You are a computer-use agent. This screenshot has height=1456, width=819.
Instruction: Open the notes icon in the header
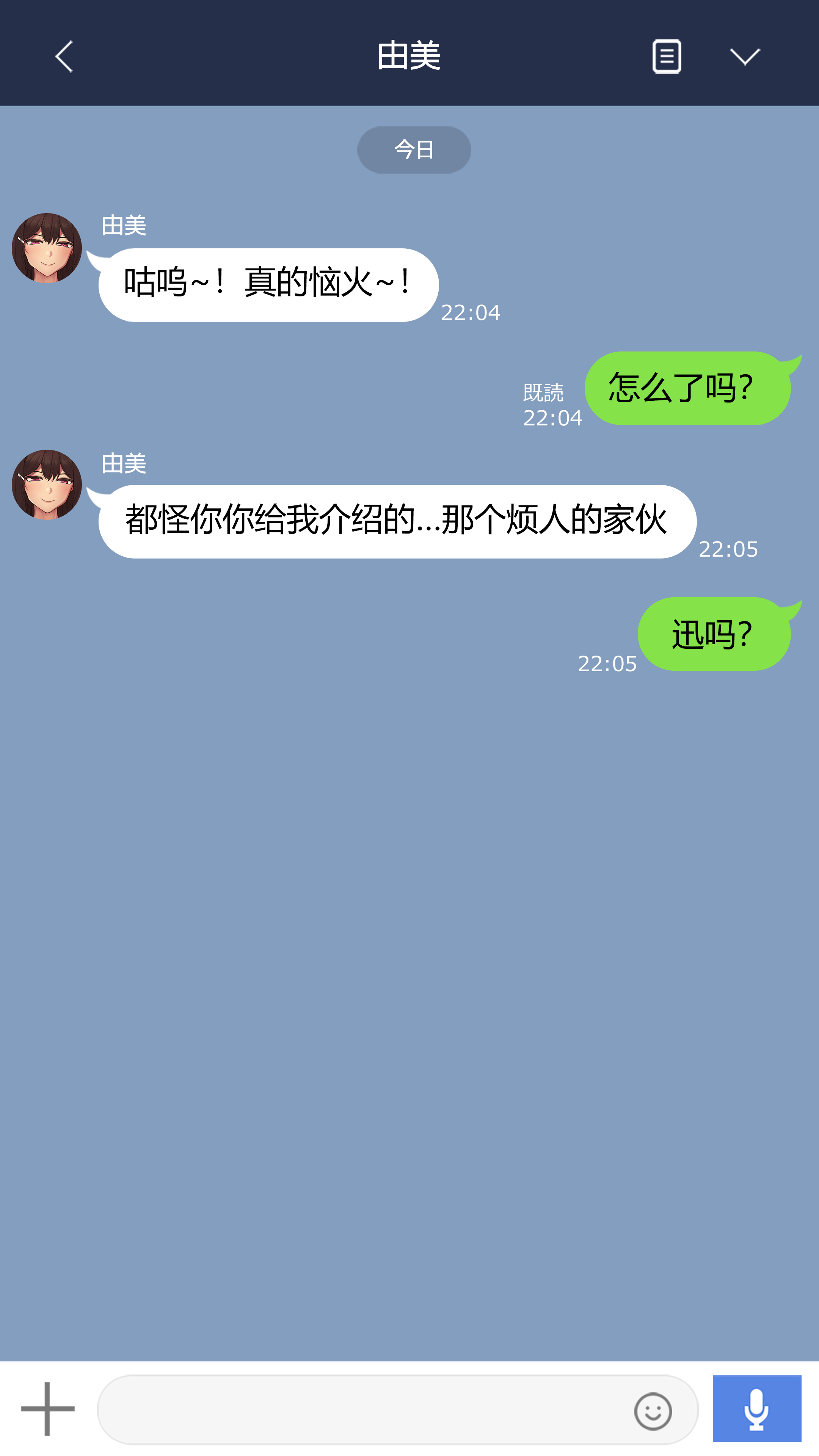click(x=667, y=56)
